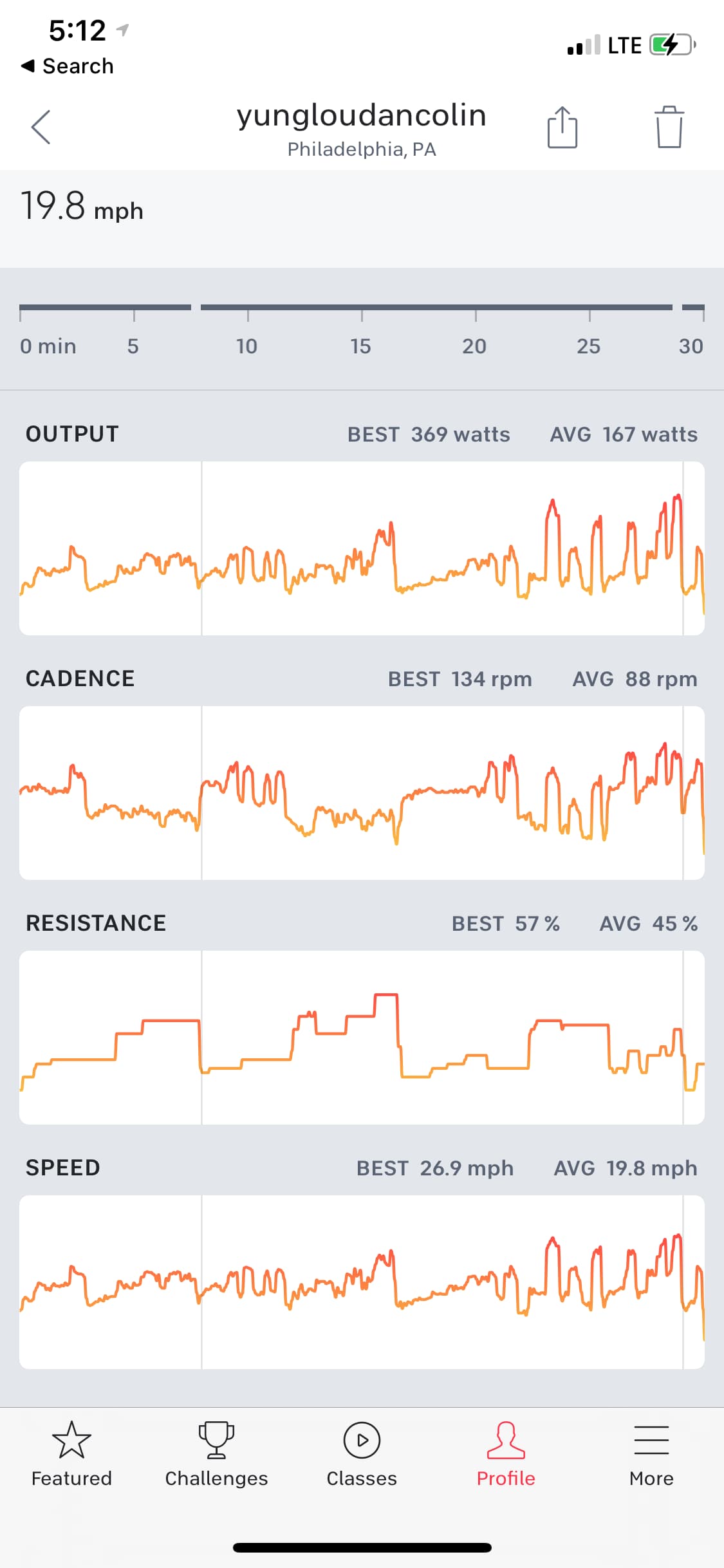This screenshot has height=1568, width=724.
Task: Return to Search via the status bar link
Action: [68, 66]
